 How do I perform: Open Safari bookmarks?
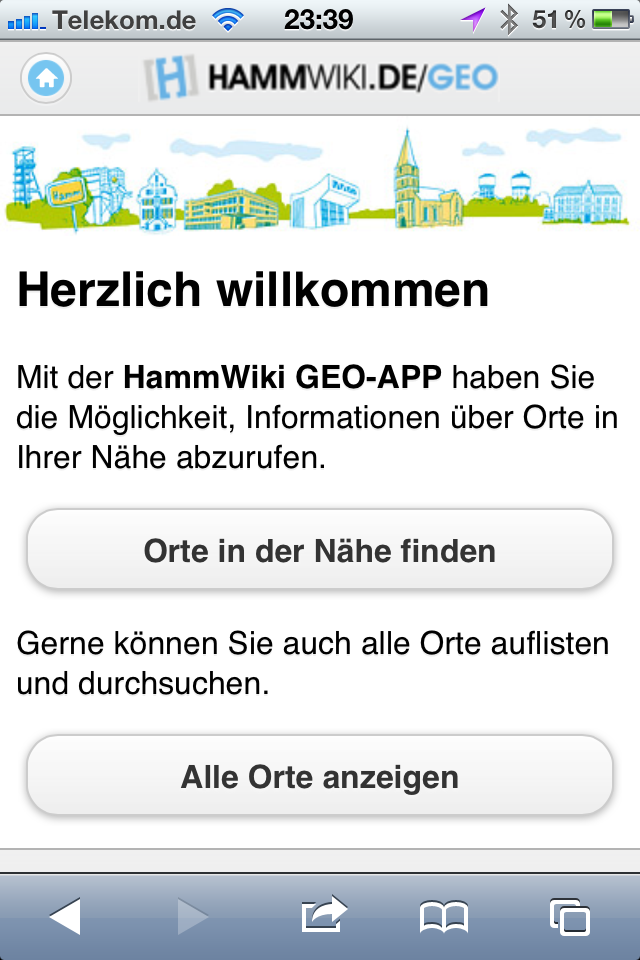click(444, 916)
